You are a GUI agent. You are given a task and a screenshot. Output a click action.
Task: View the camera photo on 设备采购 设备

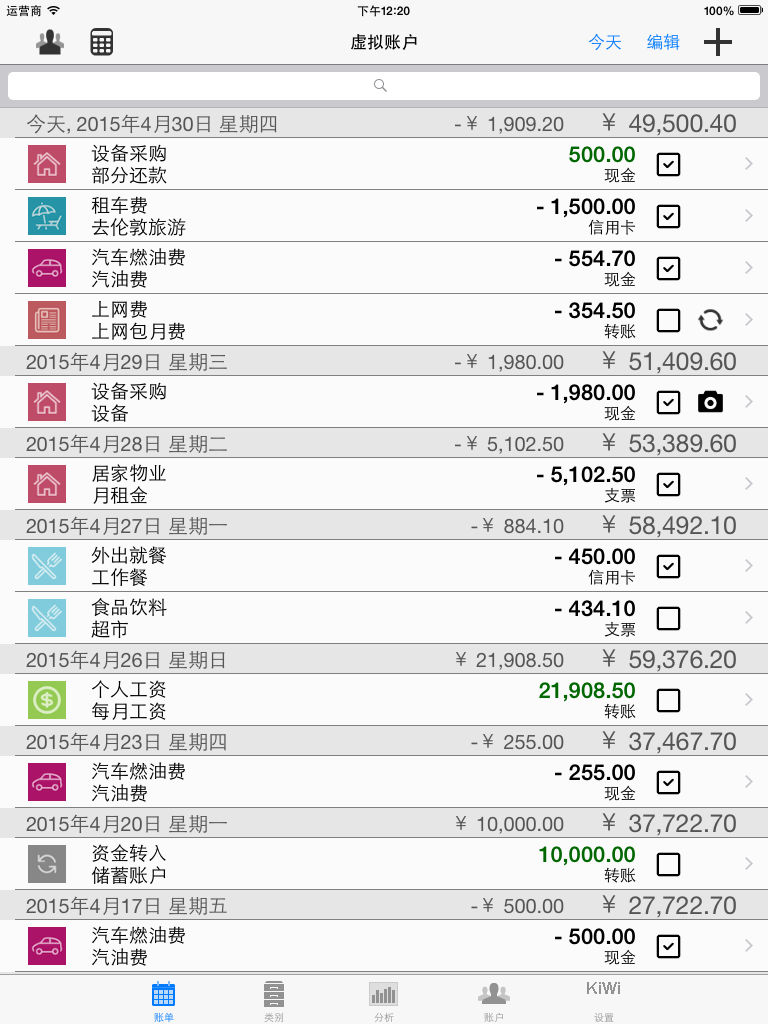(710, 402)
